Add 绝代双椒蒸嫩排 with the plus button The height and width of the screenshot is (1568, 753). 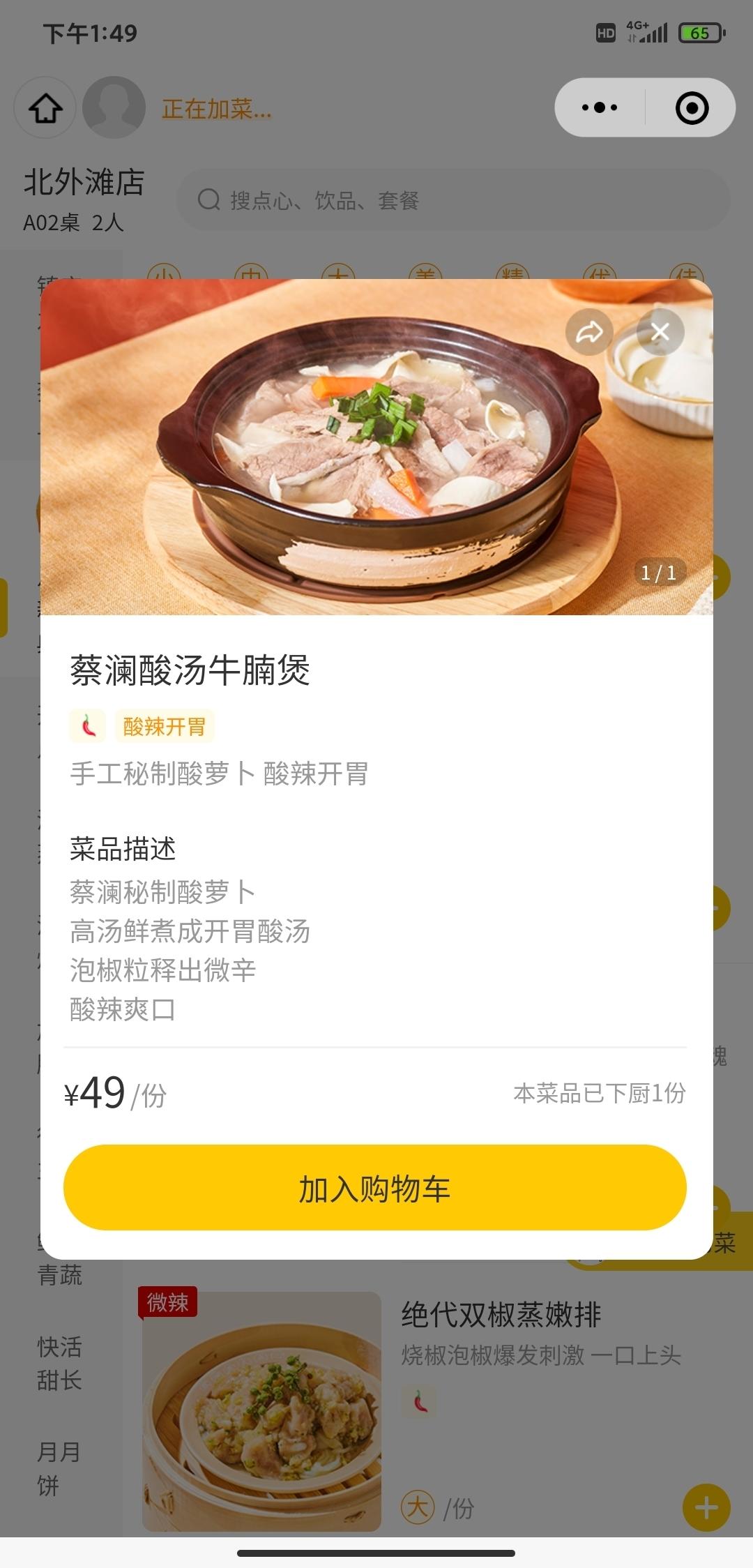(x=706, y=1507)
